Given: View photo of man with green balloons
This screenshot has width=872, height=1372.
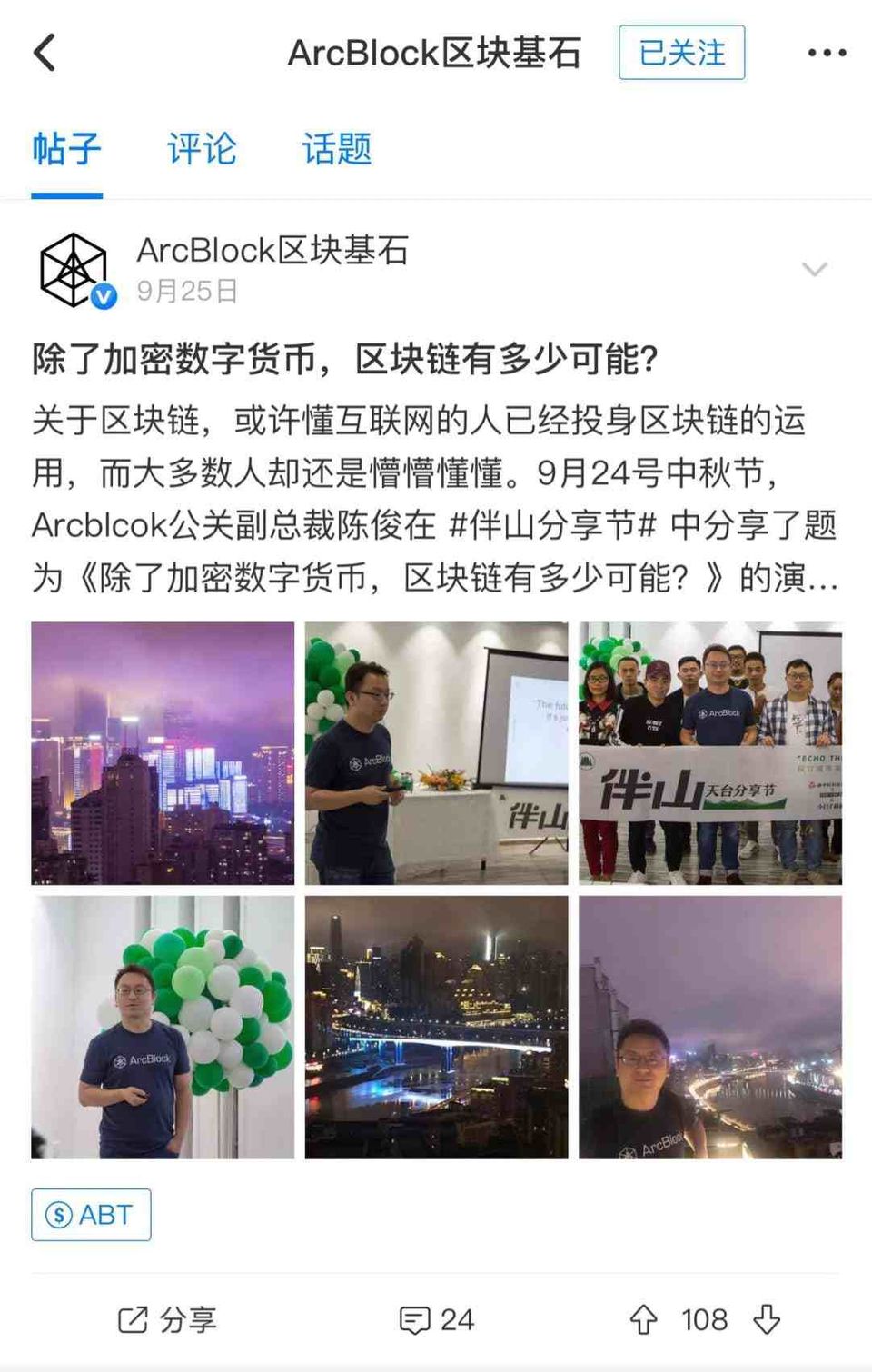Looking at the screenshot, I should [x=163, y=1027].
